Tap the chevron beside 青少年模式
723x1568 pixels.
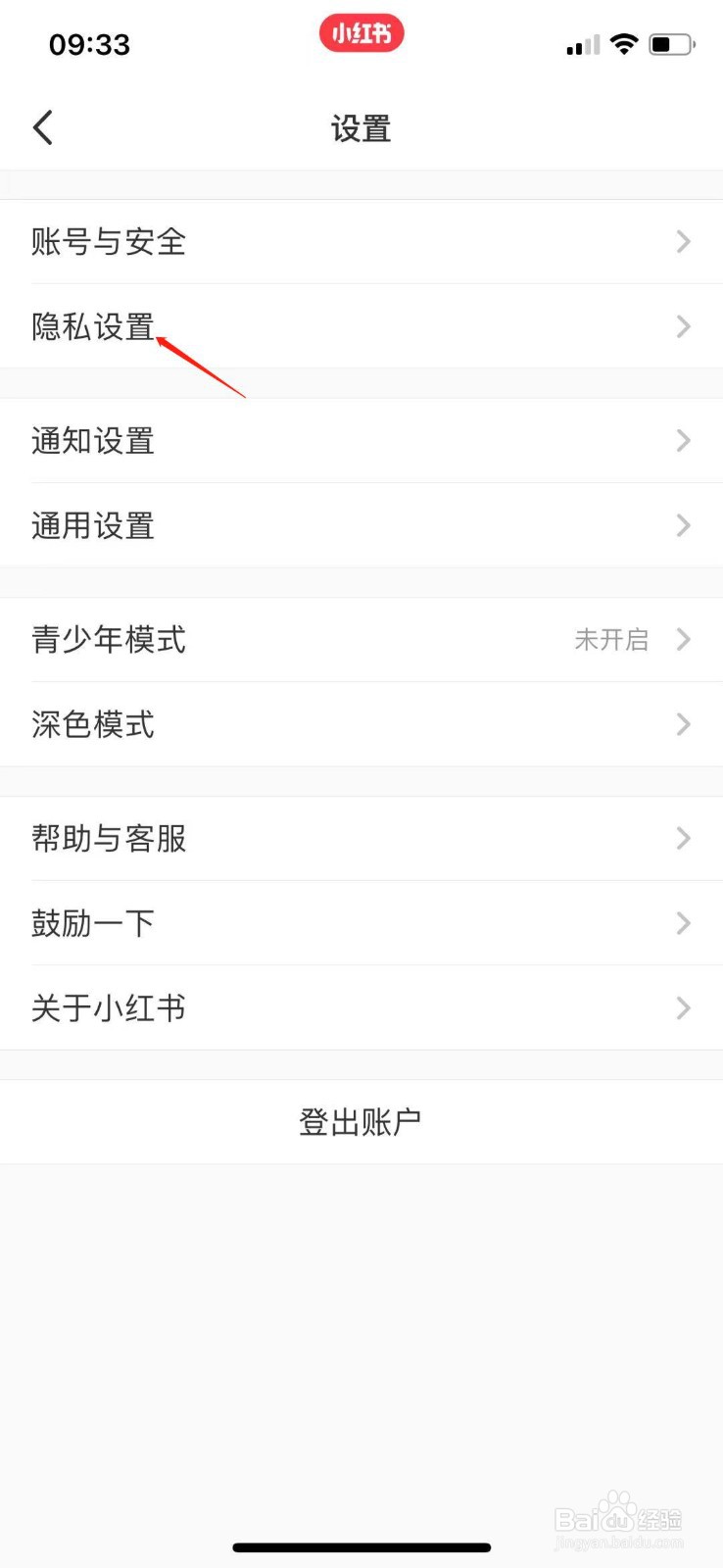pyautogui.click(x=683, y=640)
